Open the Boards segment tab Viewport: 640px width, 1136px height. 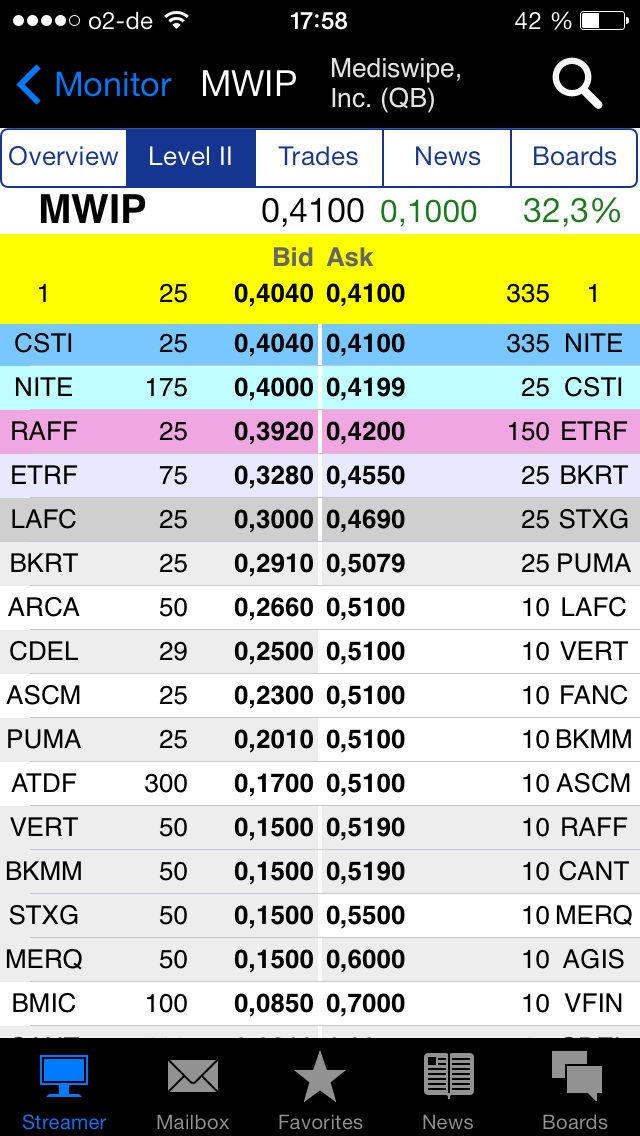point(574,157)
